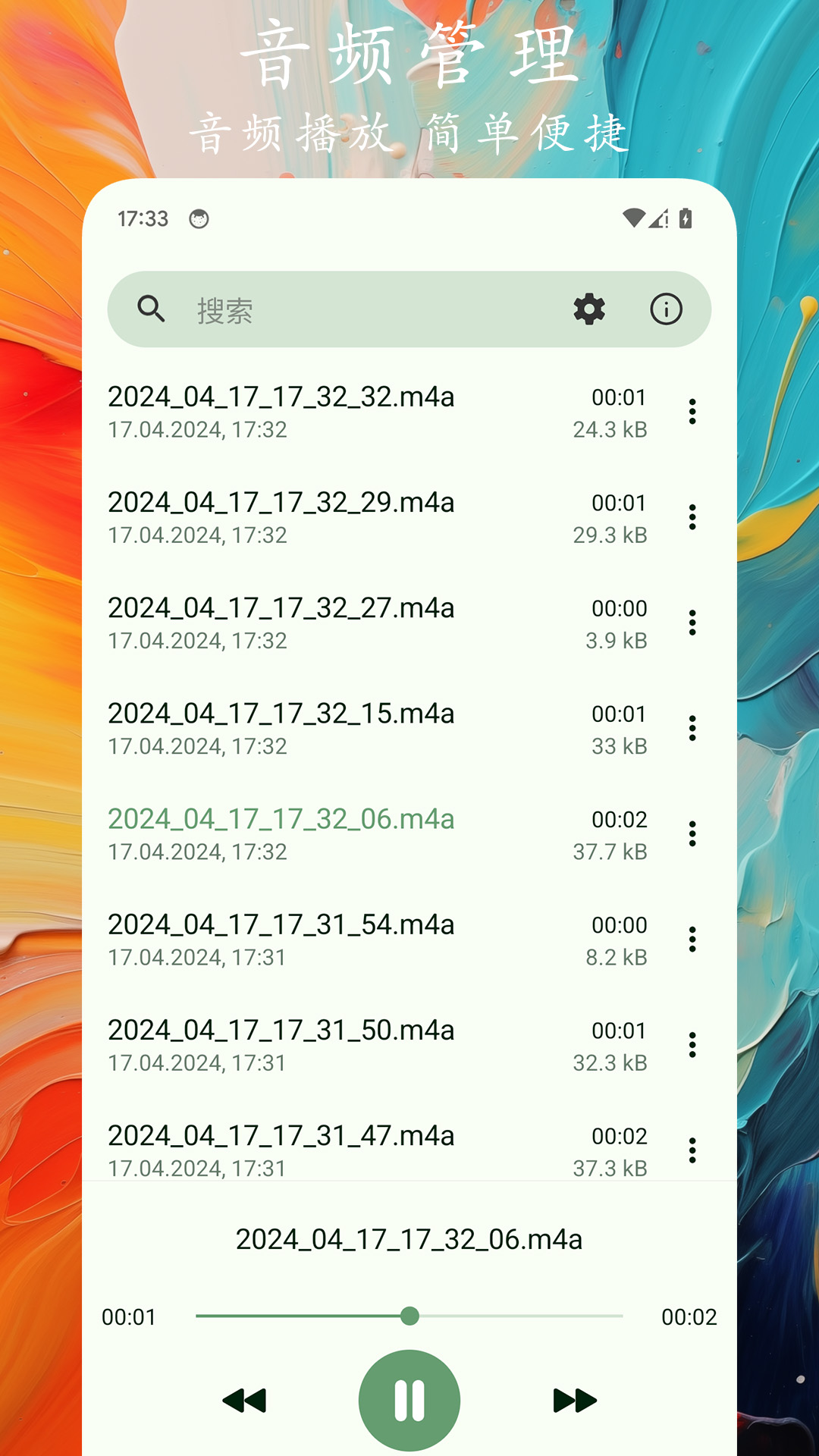The height and width of the screenshot is (1456, 819).
Task: Select the playing track 2024_04_17_17_32_06.m4a
Action: (281, 820)
